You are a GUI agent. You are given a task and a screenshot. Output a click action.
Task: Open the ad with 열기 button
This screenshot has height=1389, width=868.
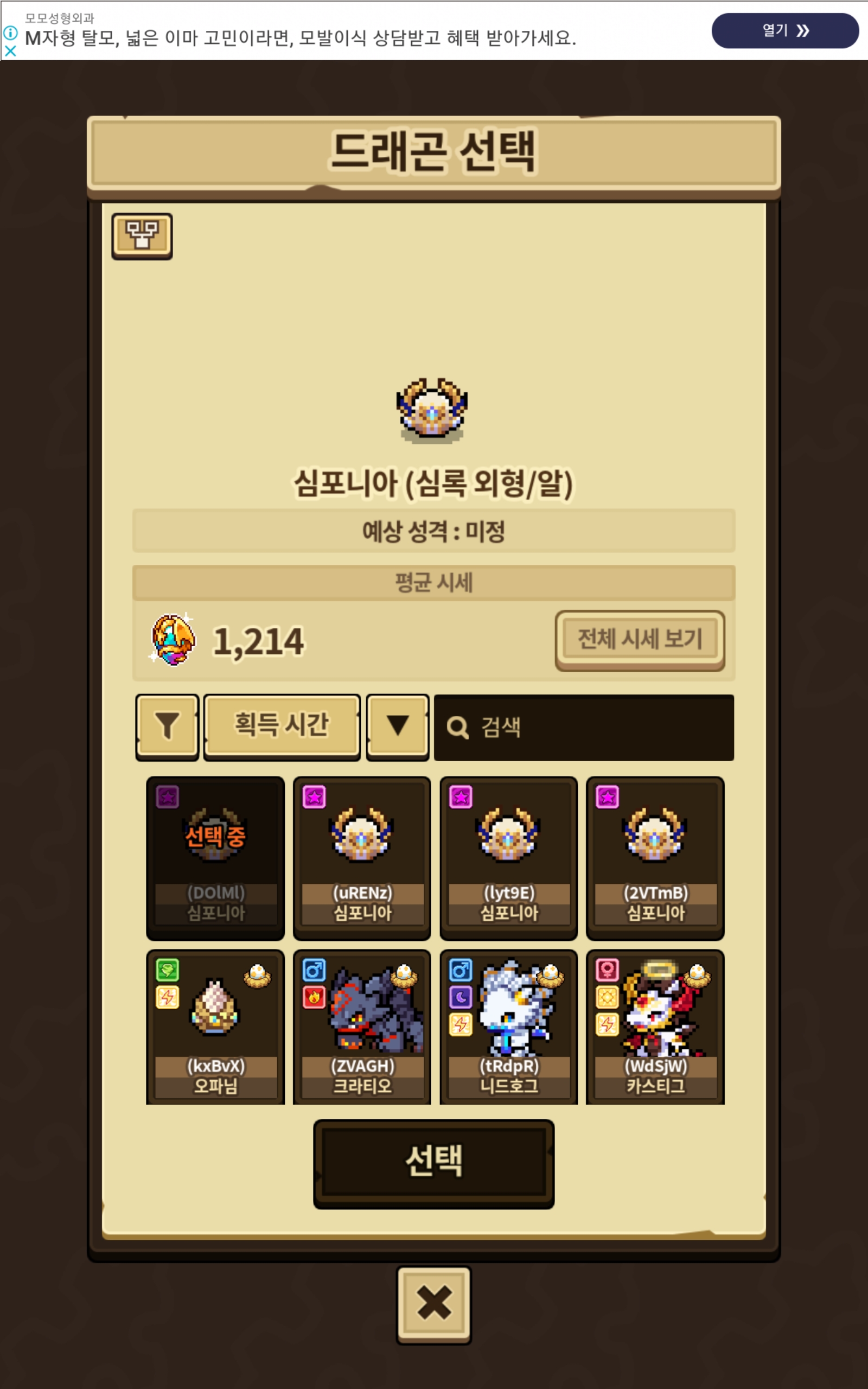[x=785, y=30]
